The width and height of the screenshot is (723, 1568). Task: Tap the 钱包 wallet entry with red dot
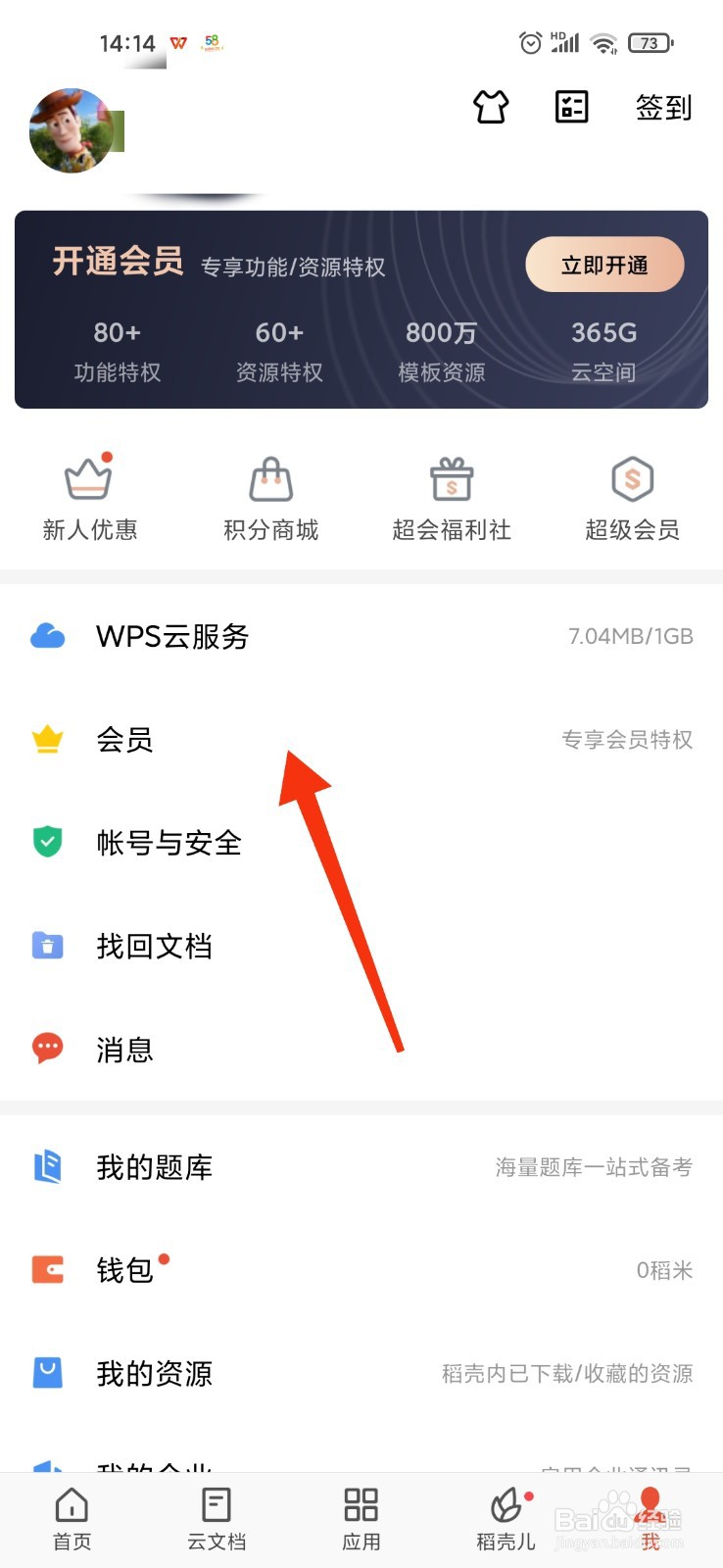pos(127,1270)
